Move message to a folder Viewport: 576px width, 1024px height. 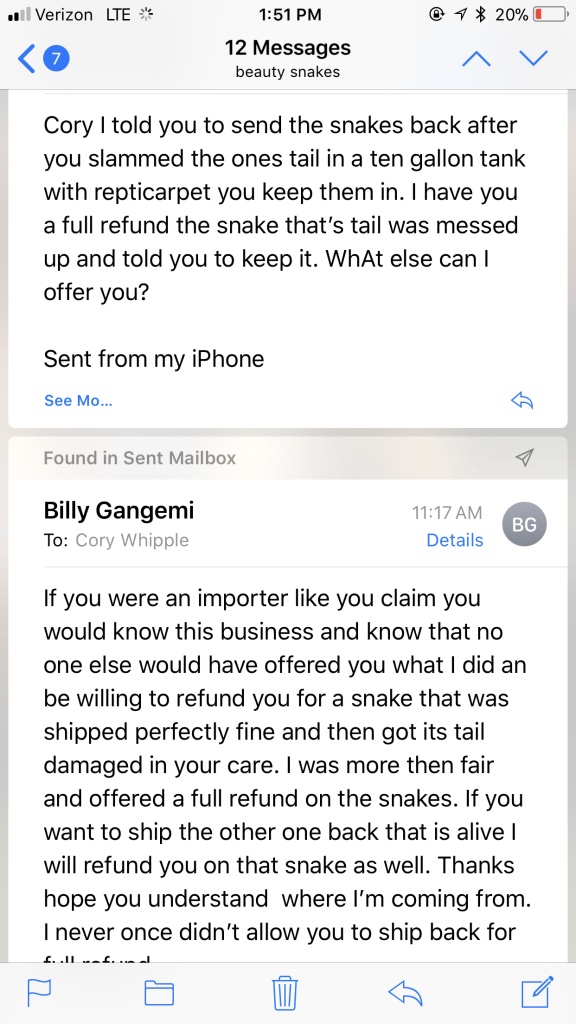159,993
